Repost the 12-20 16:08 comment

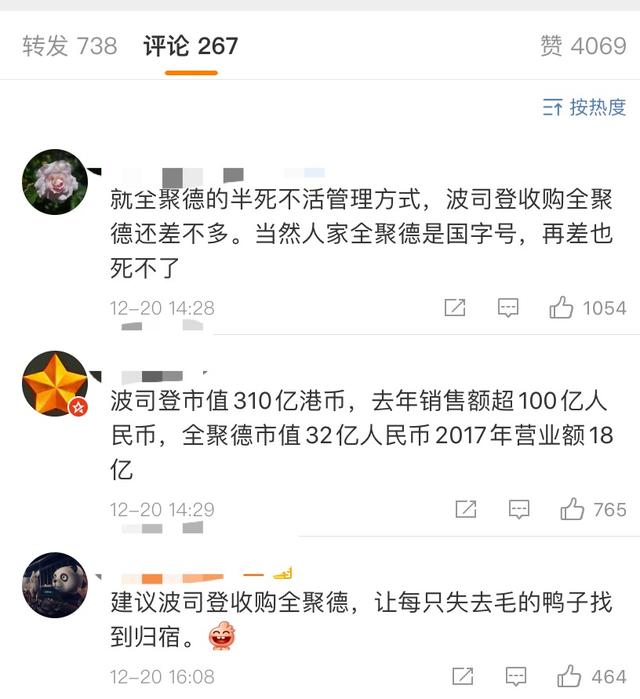pyautogui.click(x=461, y=676)
